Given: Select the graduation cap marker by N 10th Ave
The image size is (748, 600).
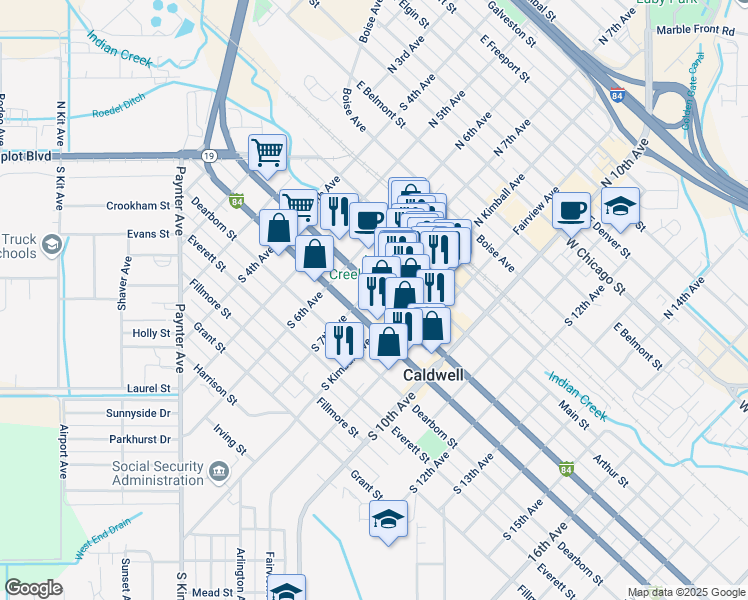Looking at the screenshot, I should [620, 209].
